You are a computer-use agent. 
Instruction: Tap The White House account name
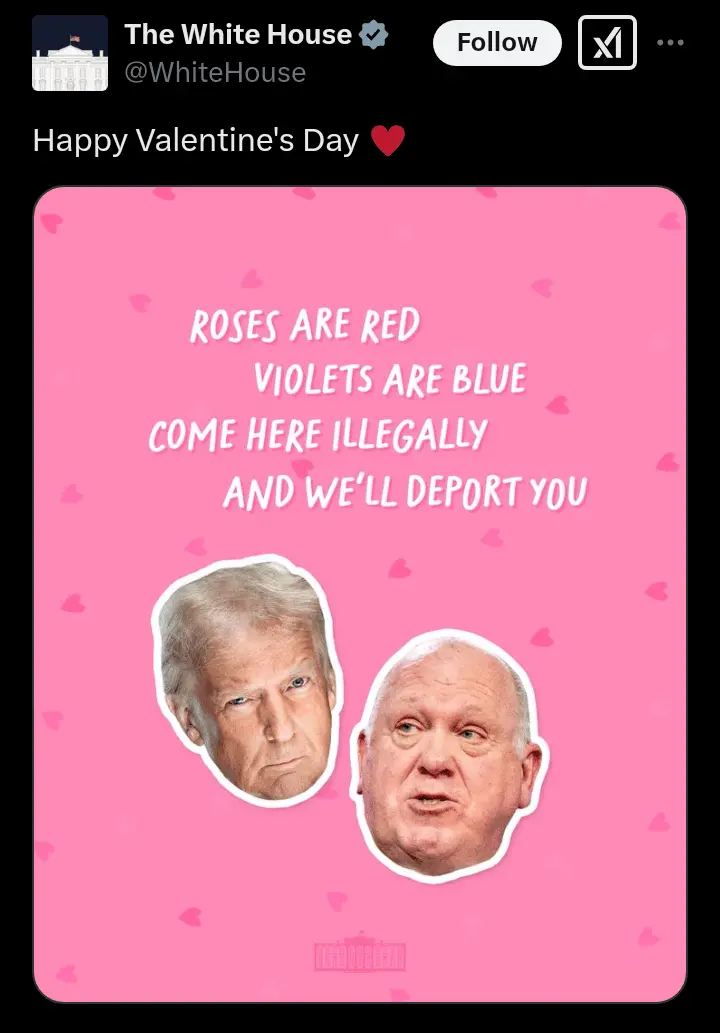pos(238,34)
